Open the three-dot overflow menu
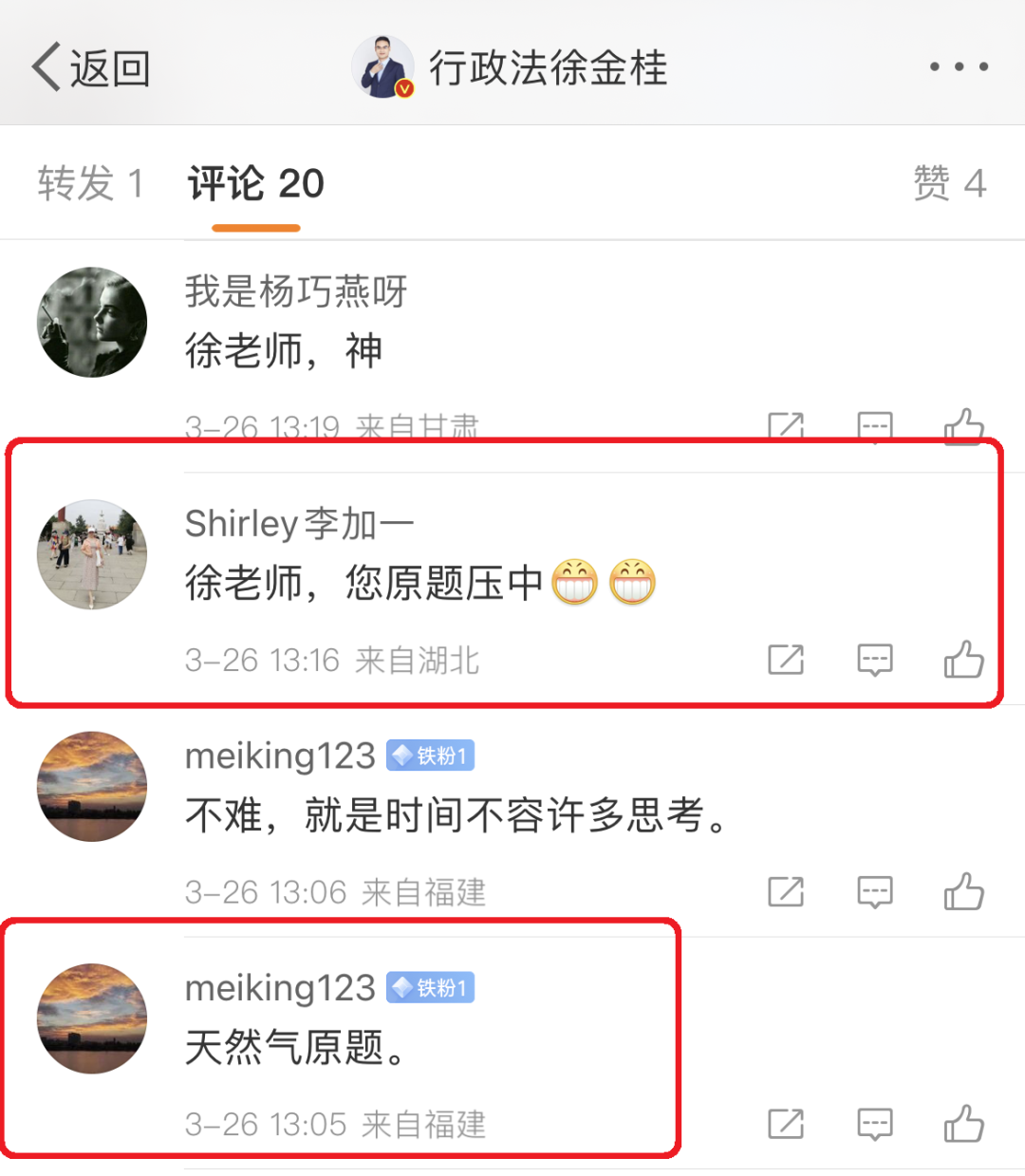 pos(959,66)
